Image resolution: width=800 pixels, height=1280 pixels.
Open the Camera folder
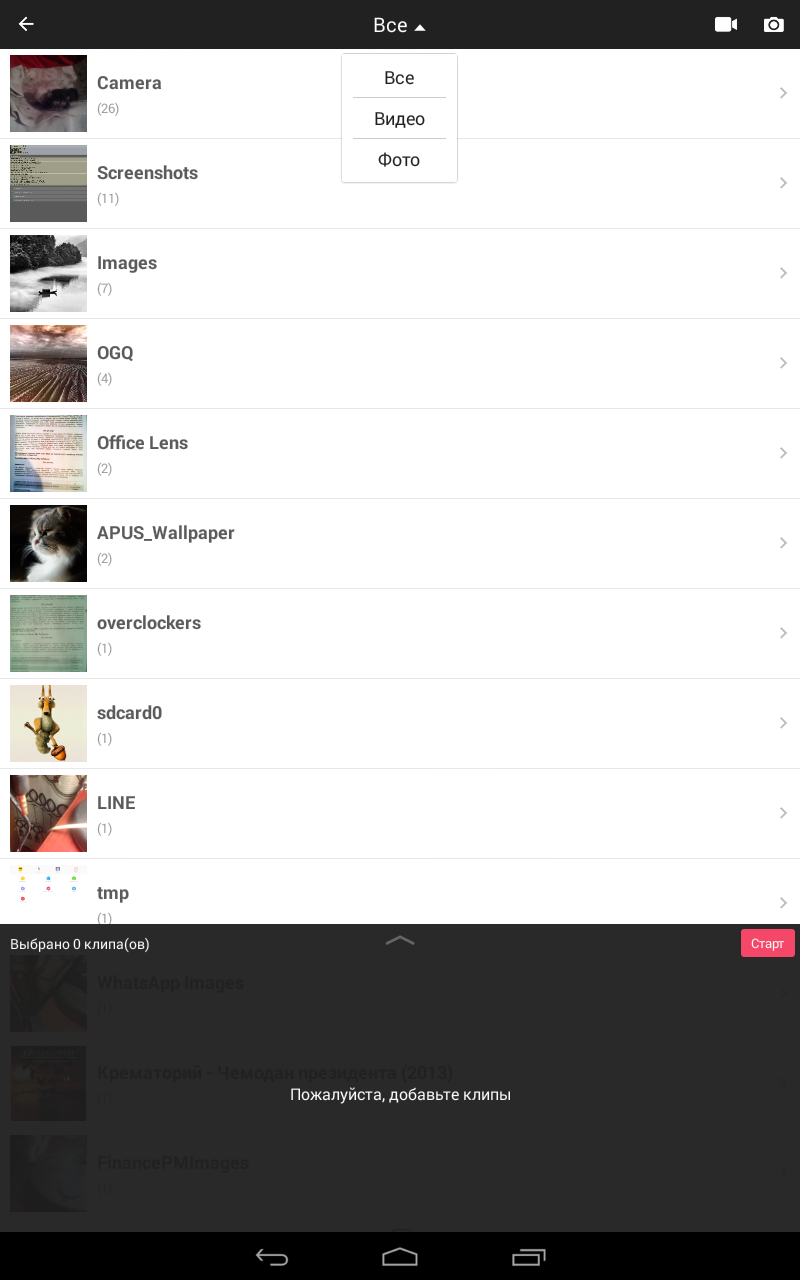200,93
